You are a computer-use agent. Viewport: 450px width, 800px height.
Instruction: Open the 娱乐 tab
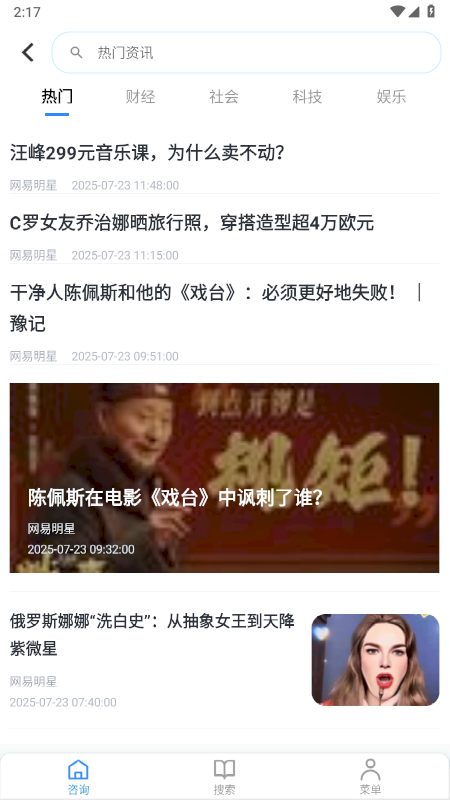click(391, 96)
